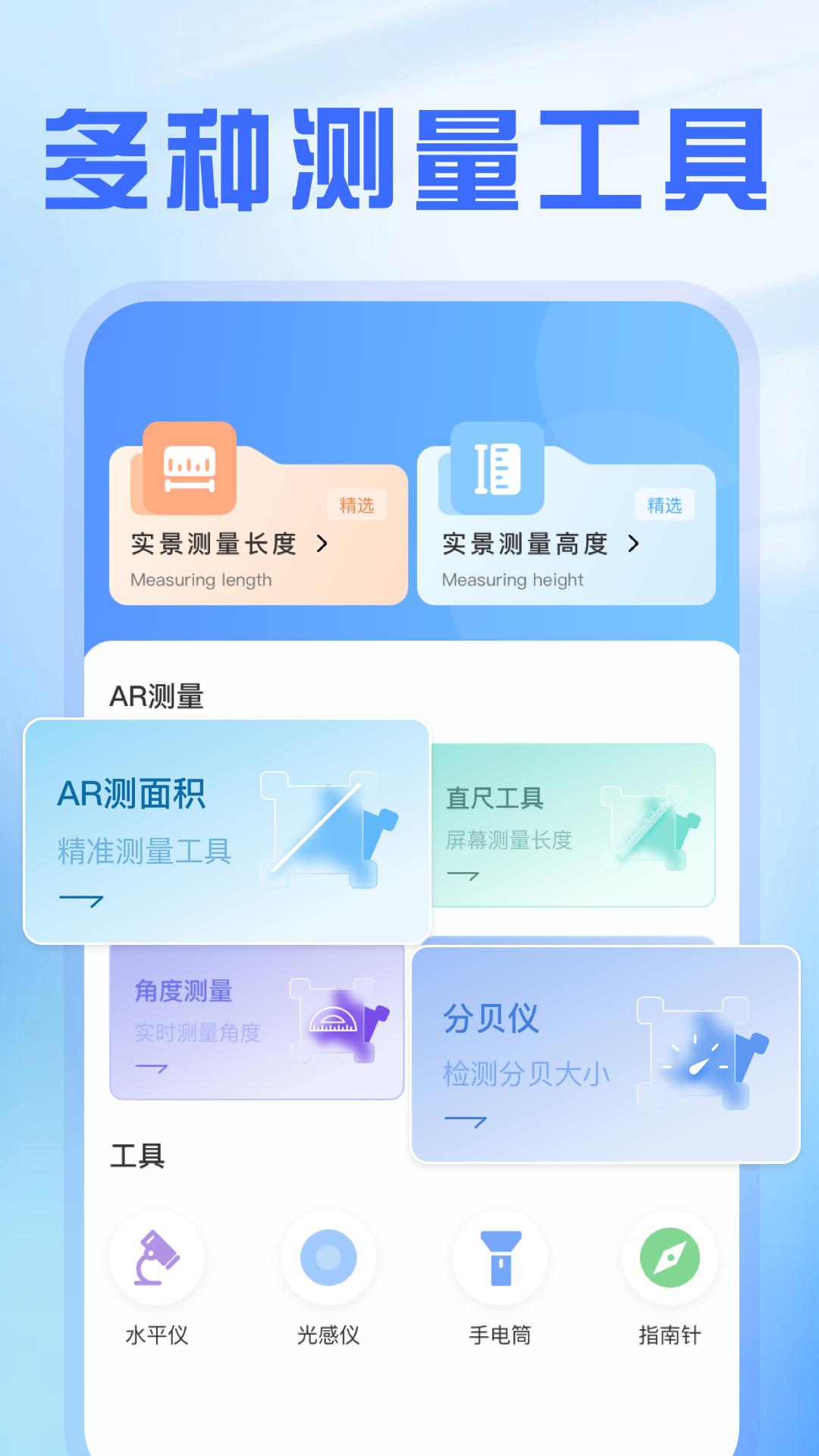Click the blue circle of 光感仪 sensor
Screen dimensions: 819x1456
(x=328, y=1257)
